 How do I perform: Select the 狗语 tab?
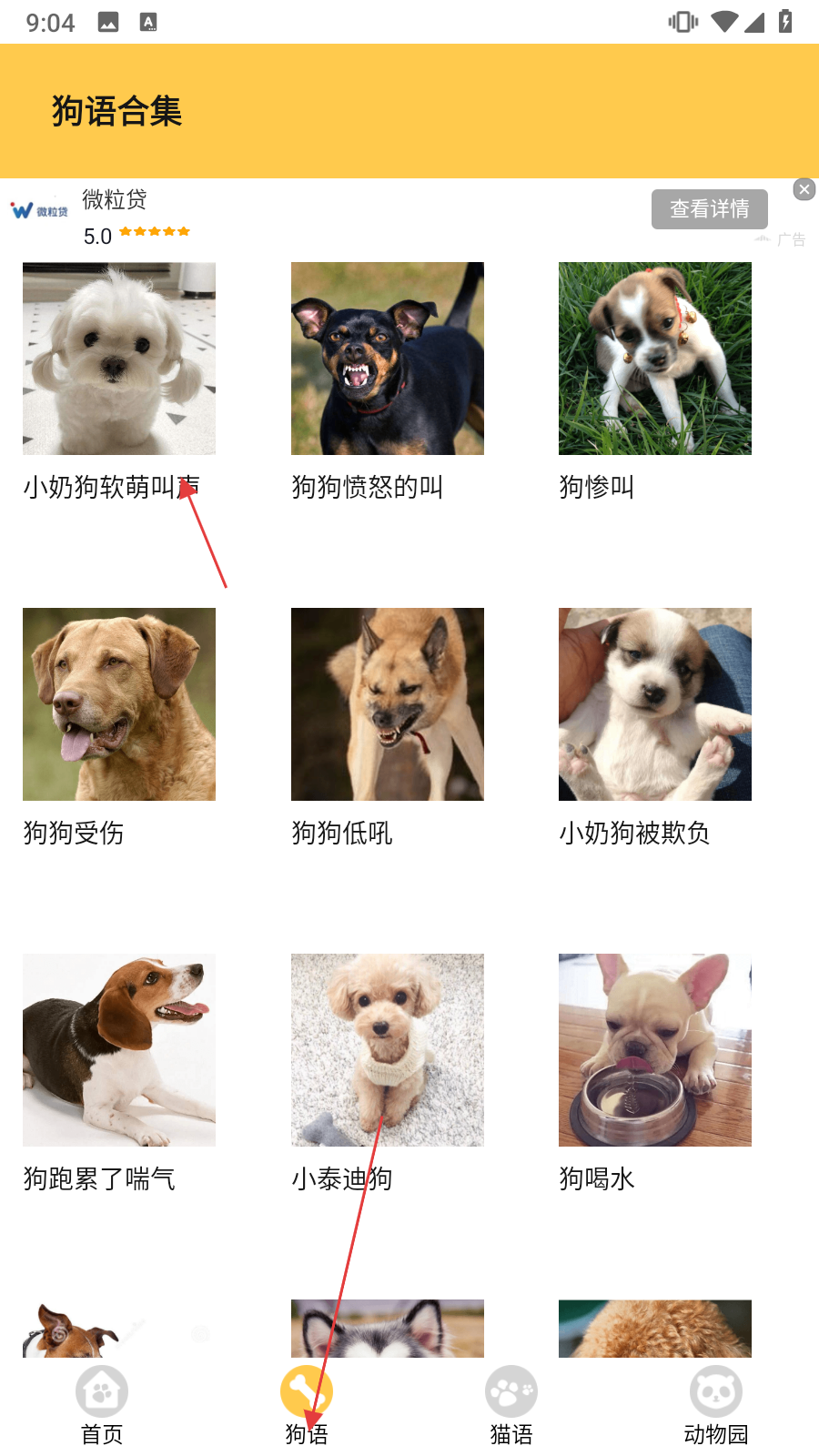point(307,1406)
